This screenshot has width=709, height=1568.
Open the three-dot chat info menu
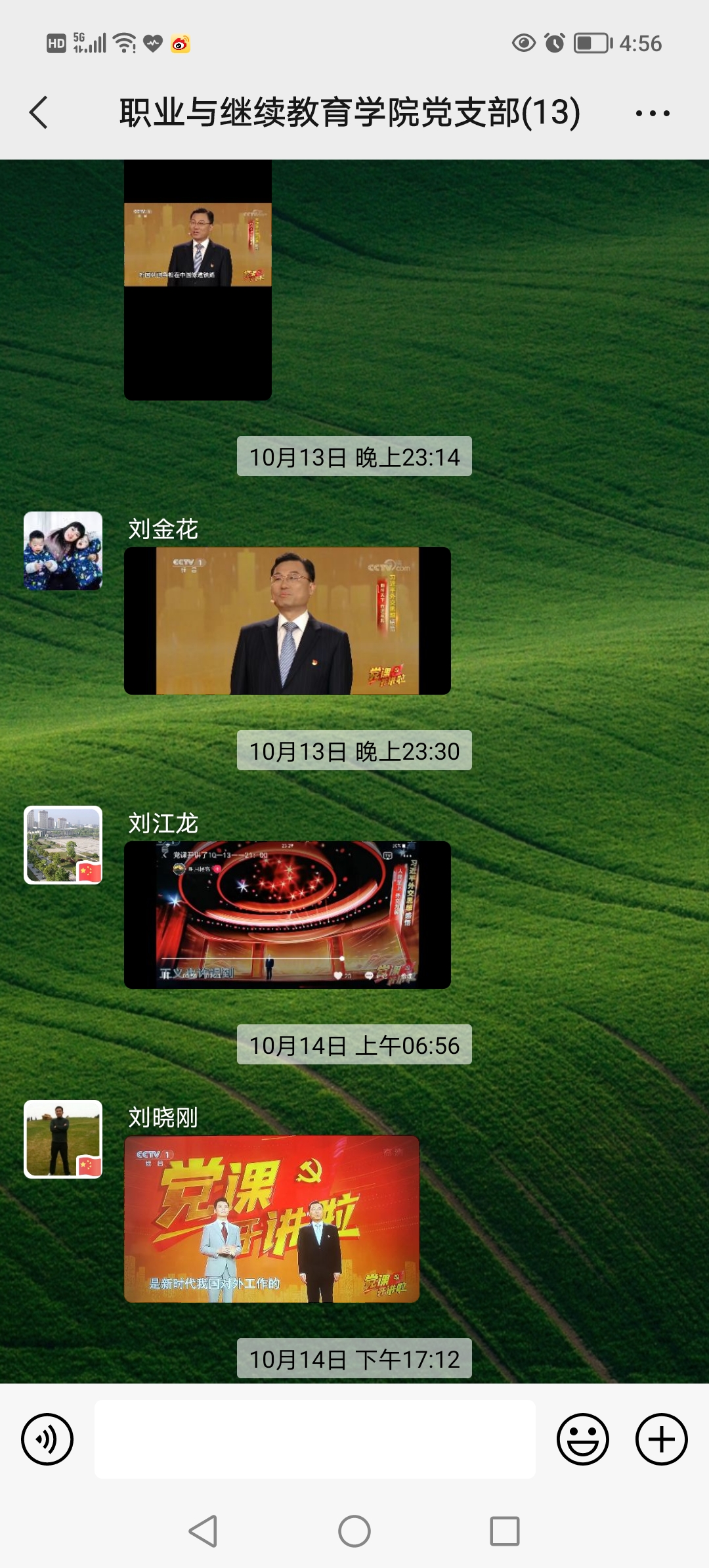pyautogui.click(x=652, y=113)
